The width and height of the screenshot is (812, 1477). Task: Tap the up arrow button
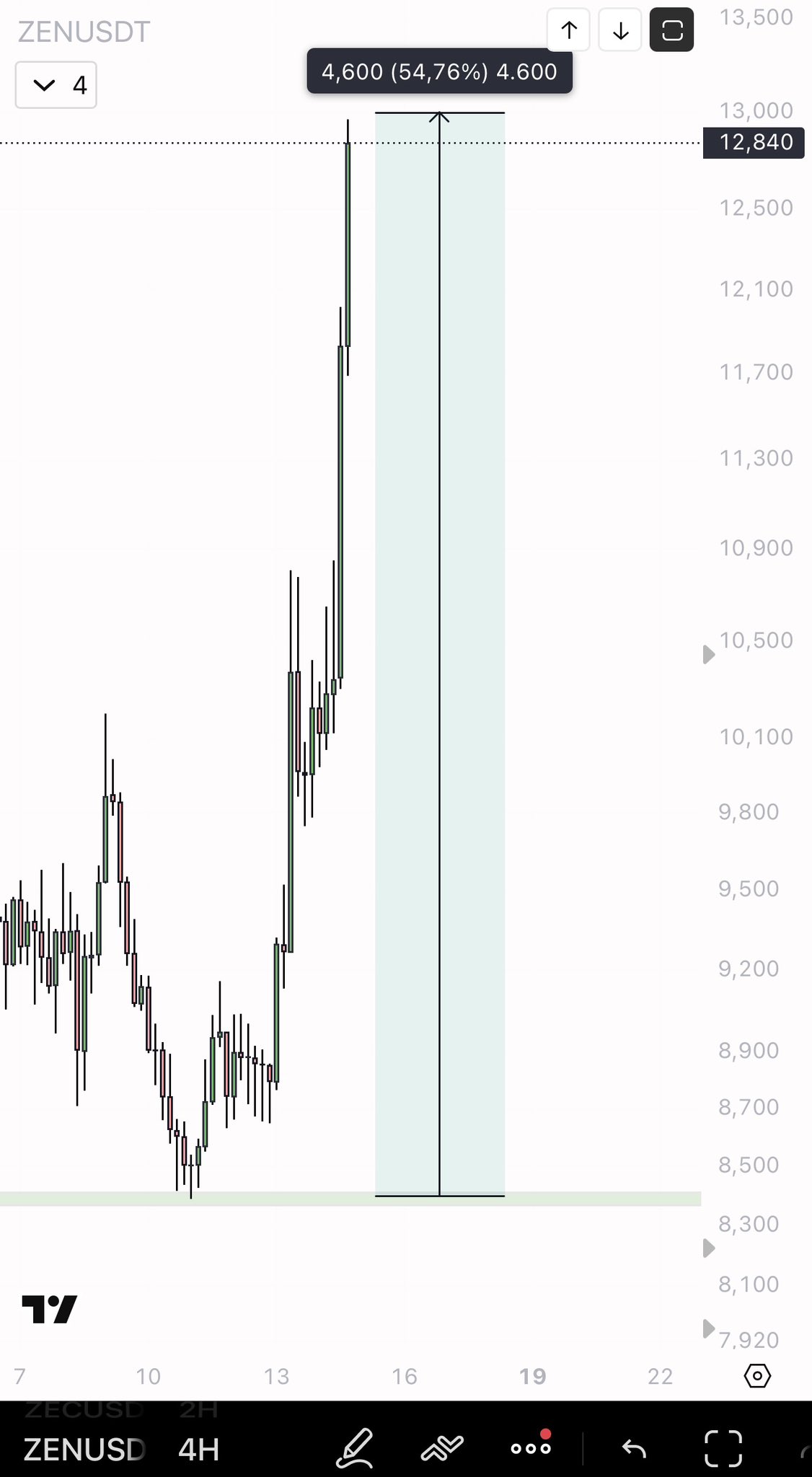[569, 30]
